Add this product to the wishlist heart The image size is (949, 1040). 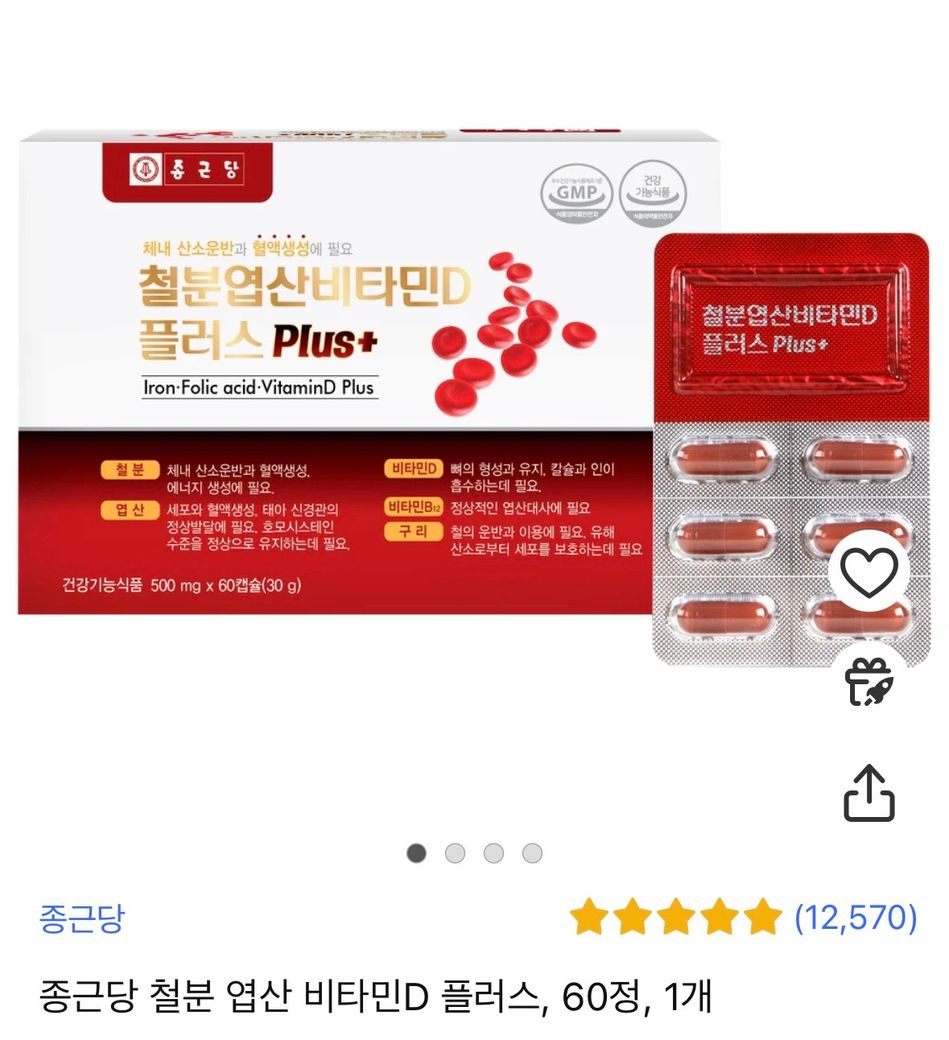tap(868, 572)
